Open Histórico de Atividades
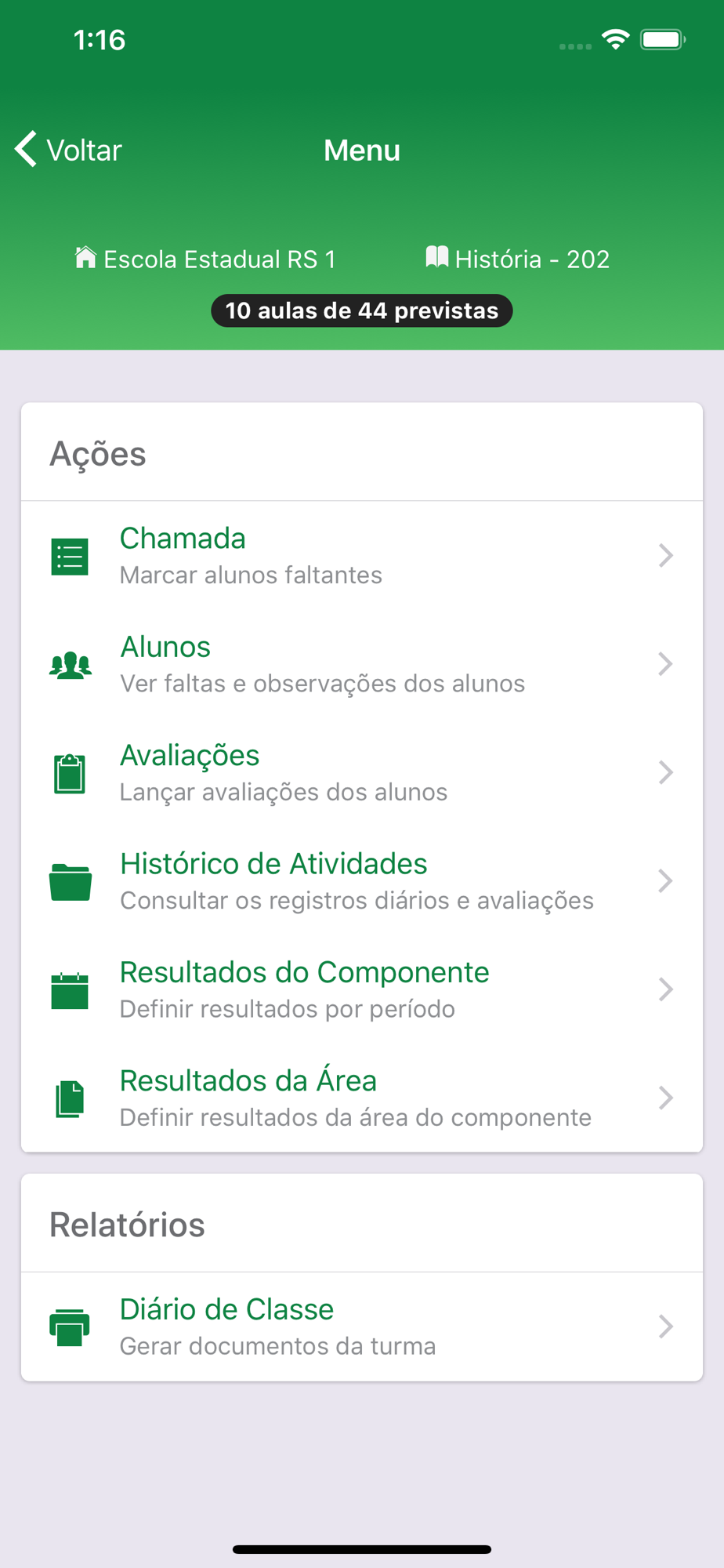 tap(360, 880)
